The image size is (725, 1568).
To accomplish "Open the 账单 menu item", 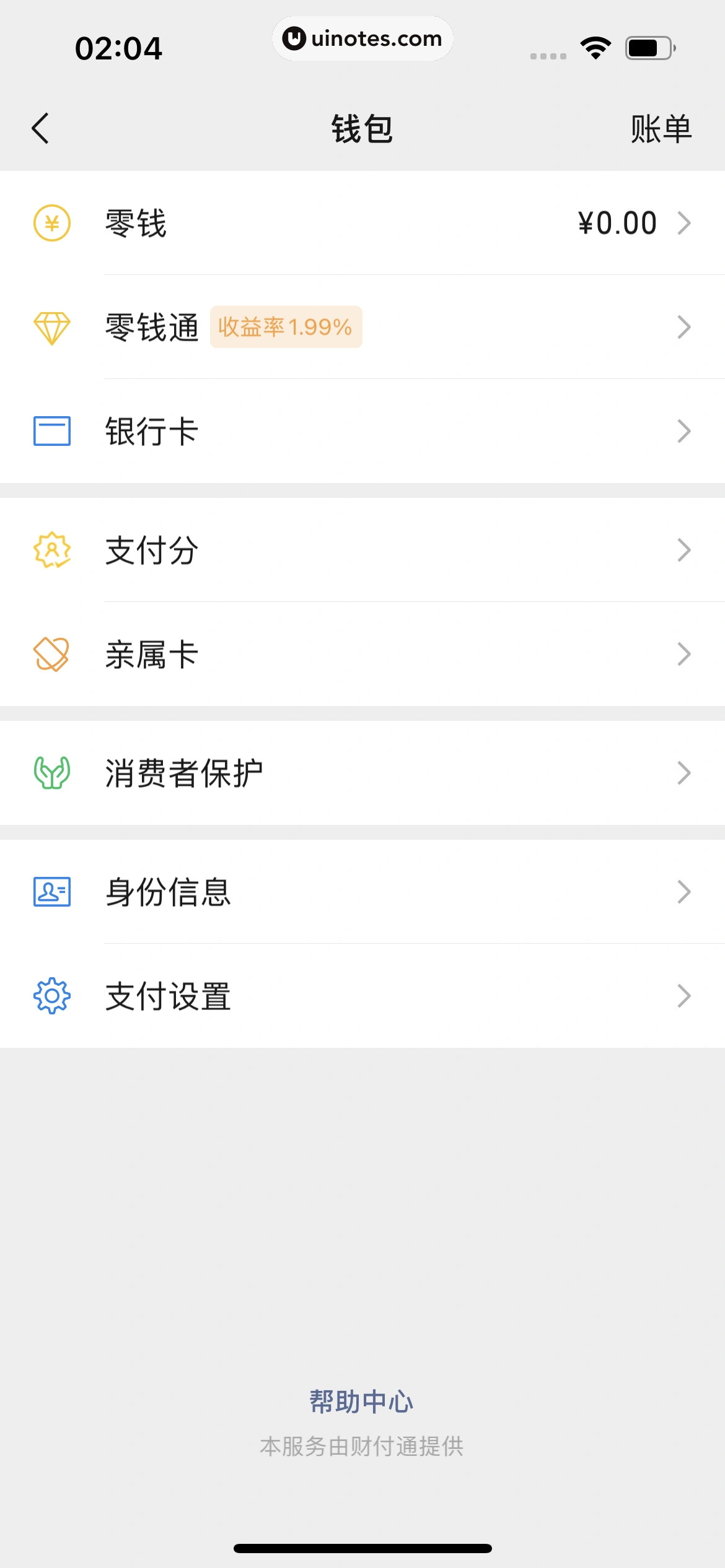I will pos(661,129).
